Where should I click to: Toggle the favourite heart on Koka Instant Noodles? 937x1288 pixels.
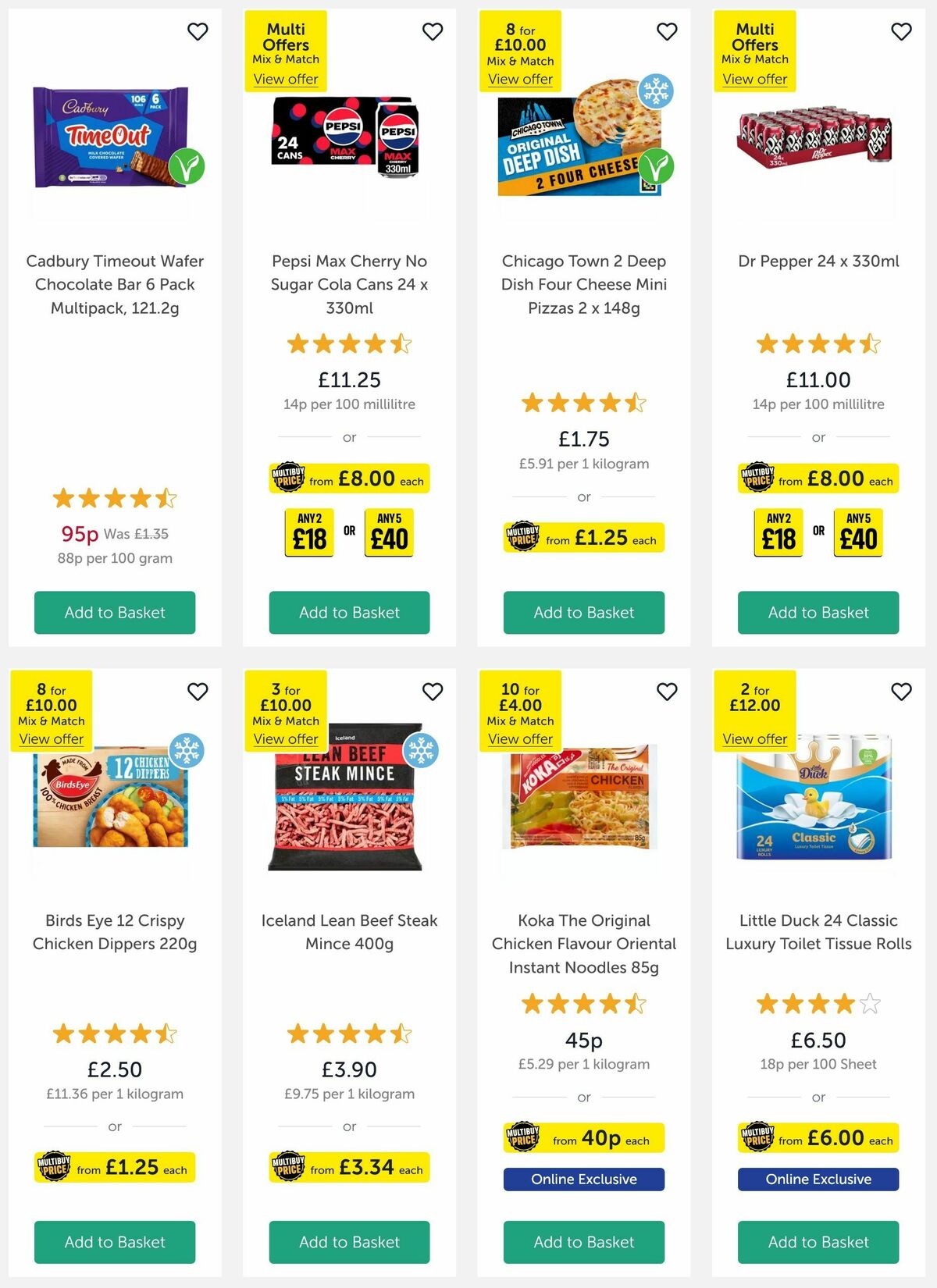(x=667, y=690)
